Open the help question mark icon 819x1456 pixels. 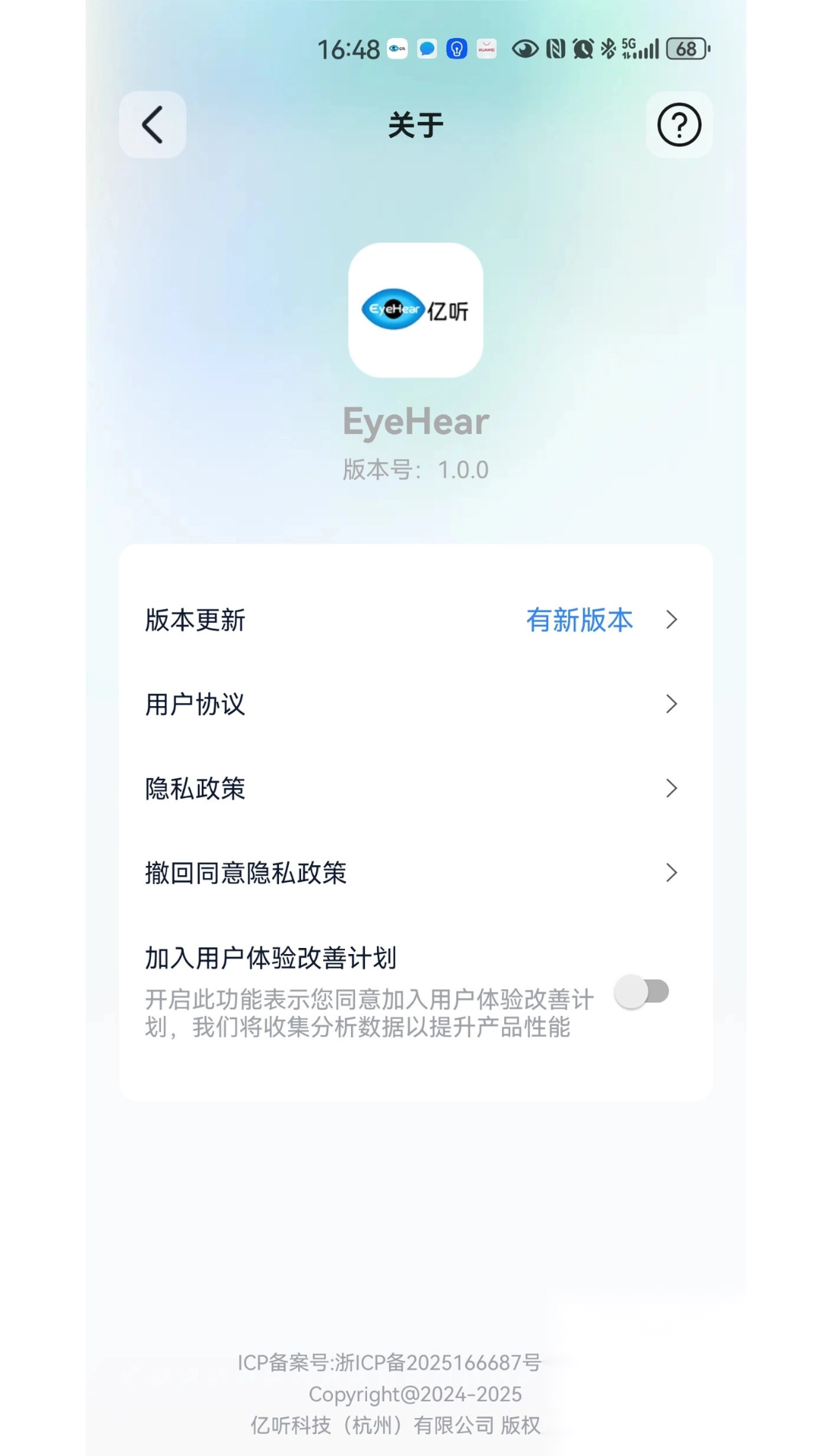click(x=679, y=125)
